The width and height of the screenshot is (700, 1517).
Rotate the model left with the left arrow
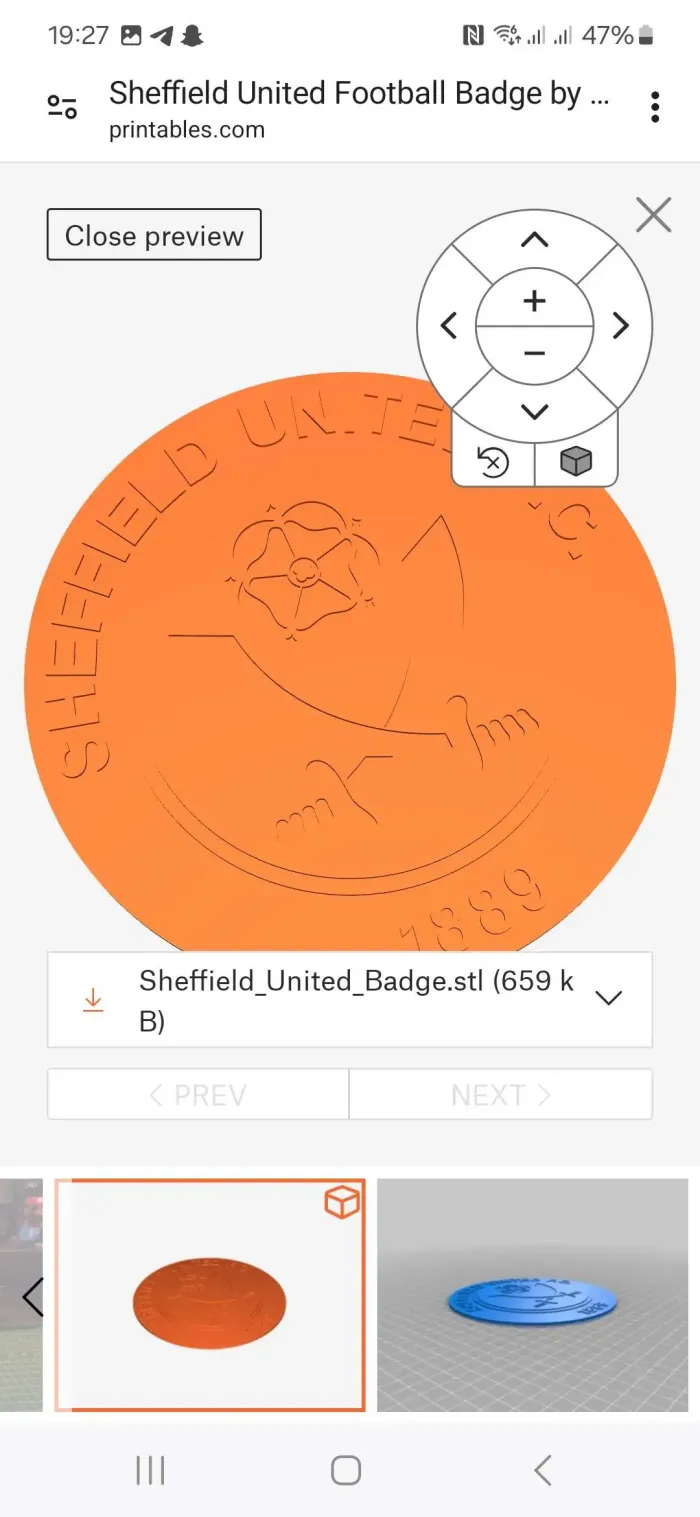click(x=449, y=326)
